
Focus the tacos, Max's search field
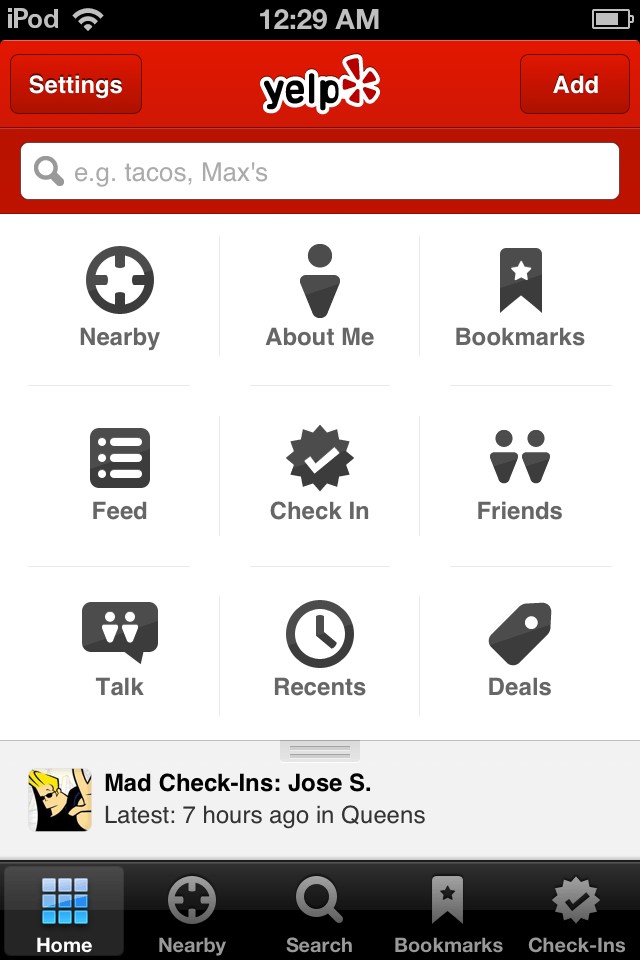[320, 172]
